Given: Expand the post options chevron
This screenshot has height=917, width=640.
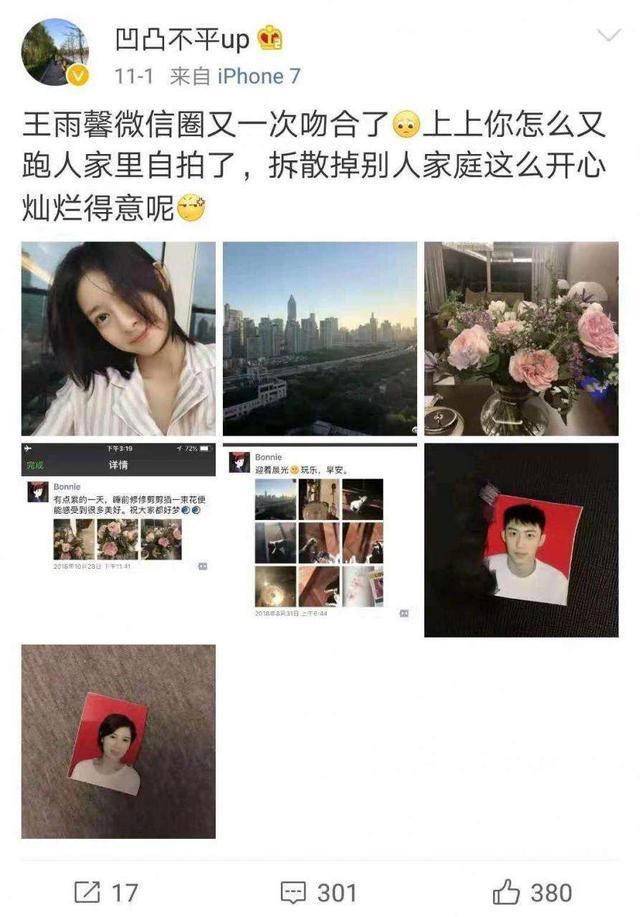Looking at the screenshot, I should (609, 37).
